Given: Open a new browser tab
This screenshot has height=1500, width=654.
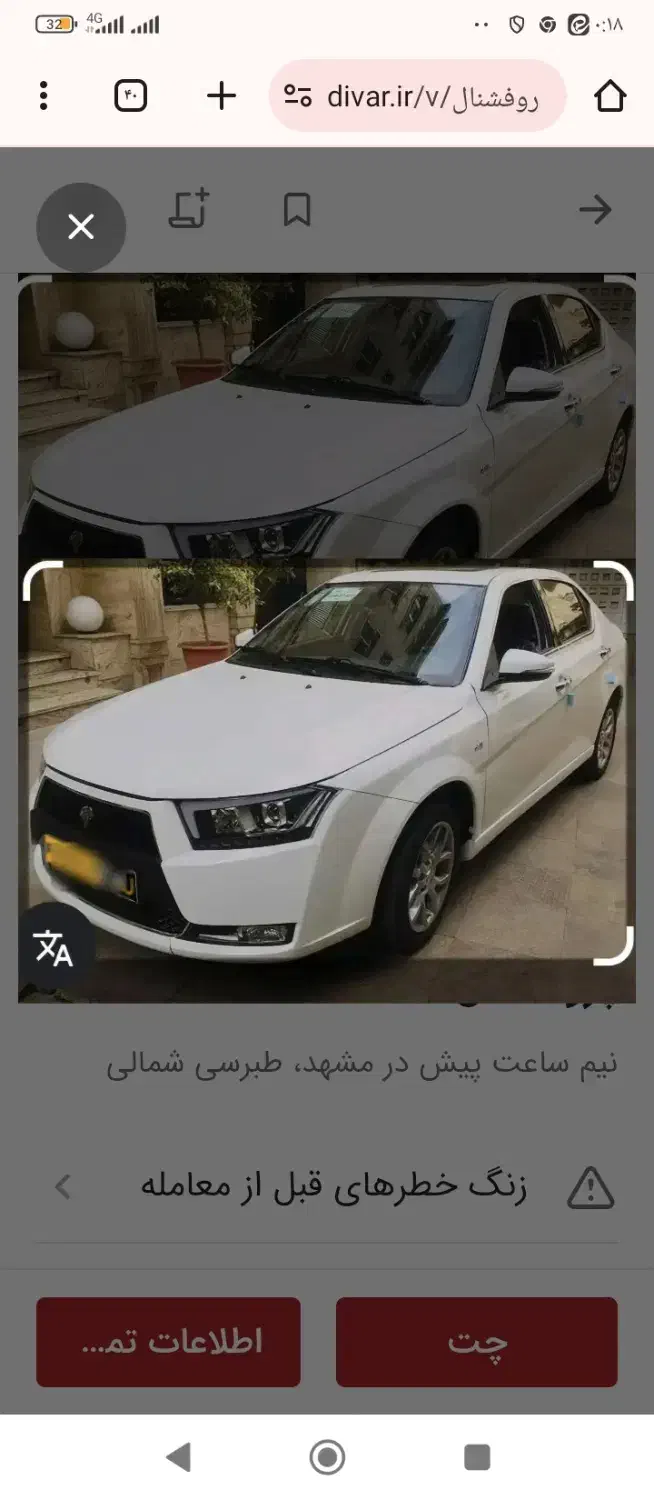Looking at the screenshot, I should (x=221, y=96).
